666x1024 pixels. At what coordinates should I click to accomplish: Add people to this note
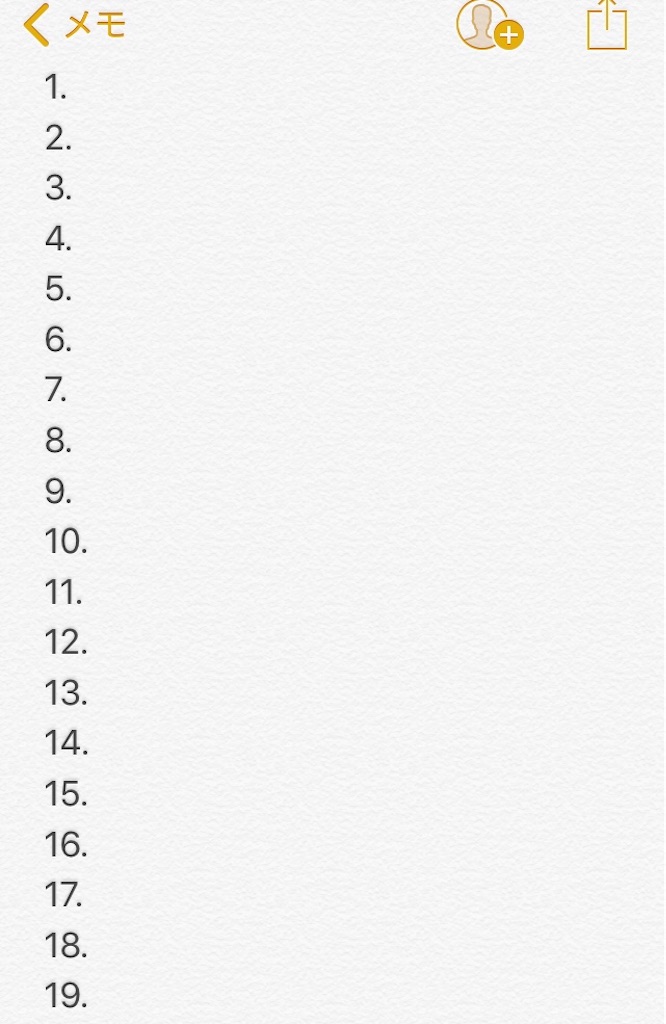pos(489,25)
